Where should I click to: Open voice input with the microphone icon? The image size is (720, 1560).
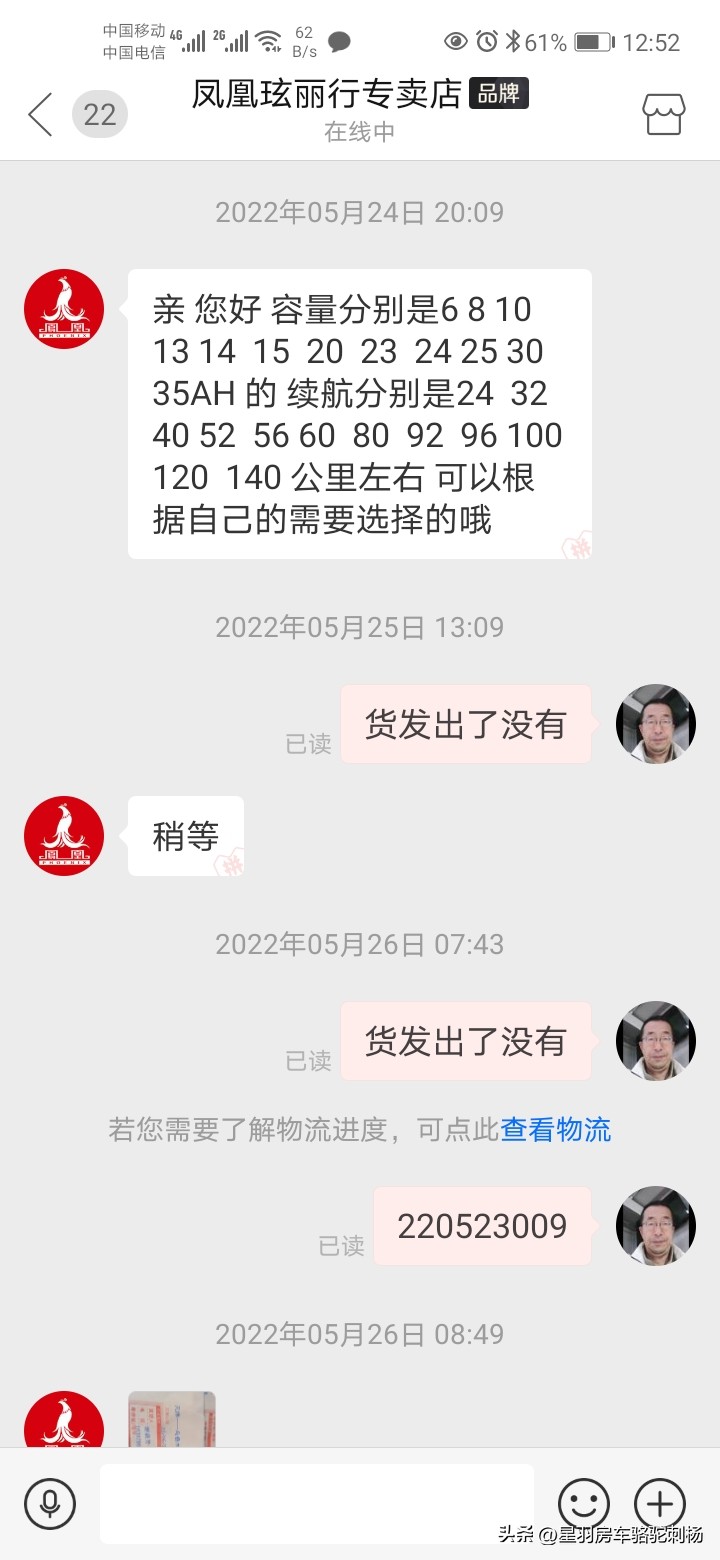tap(50, 1503)
